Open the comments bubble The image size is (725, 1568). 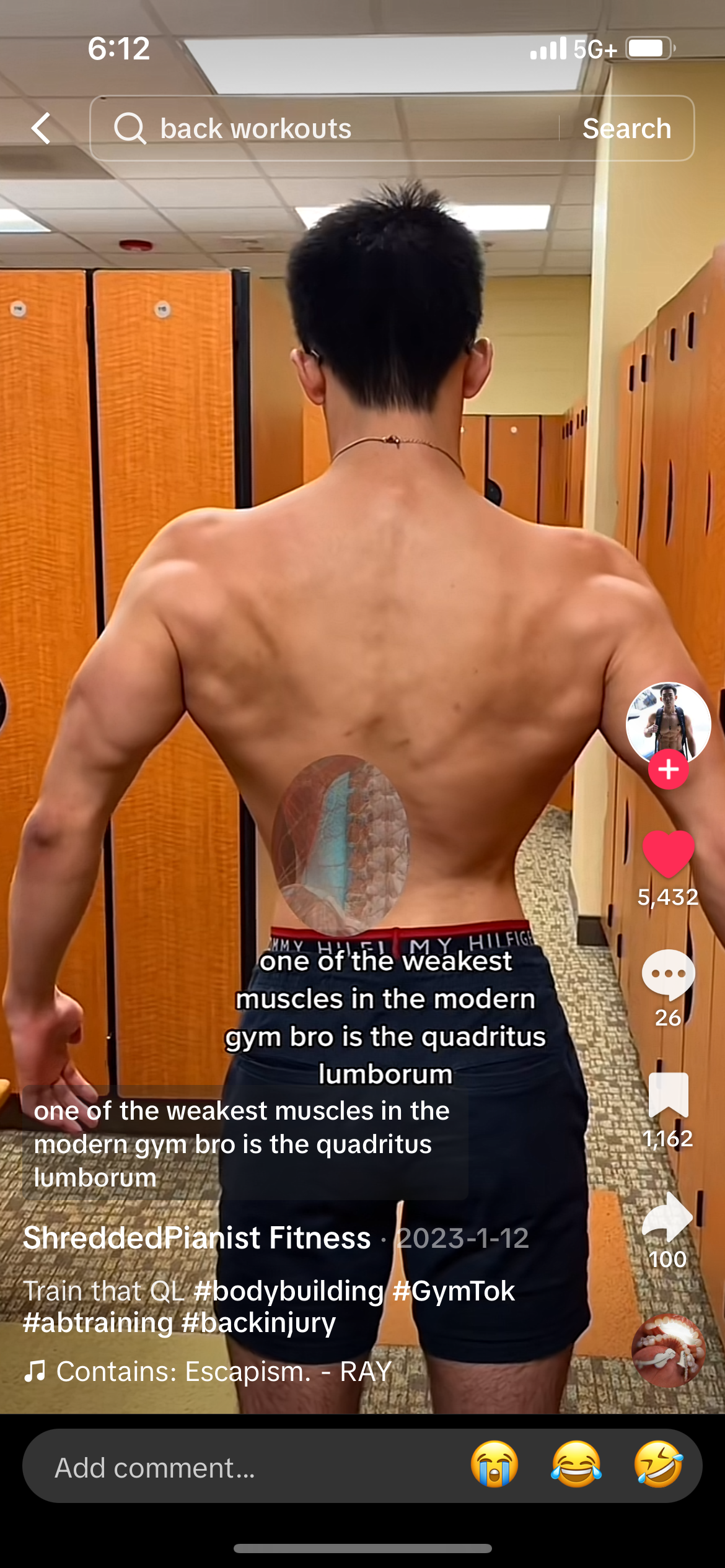[x=668, y=974]
